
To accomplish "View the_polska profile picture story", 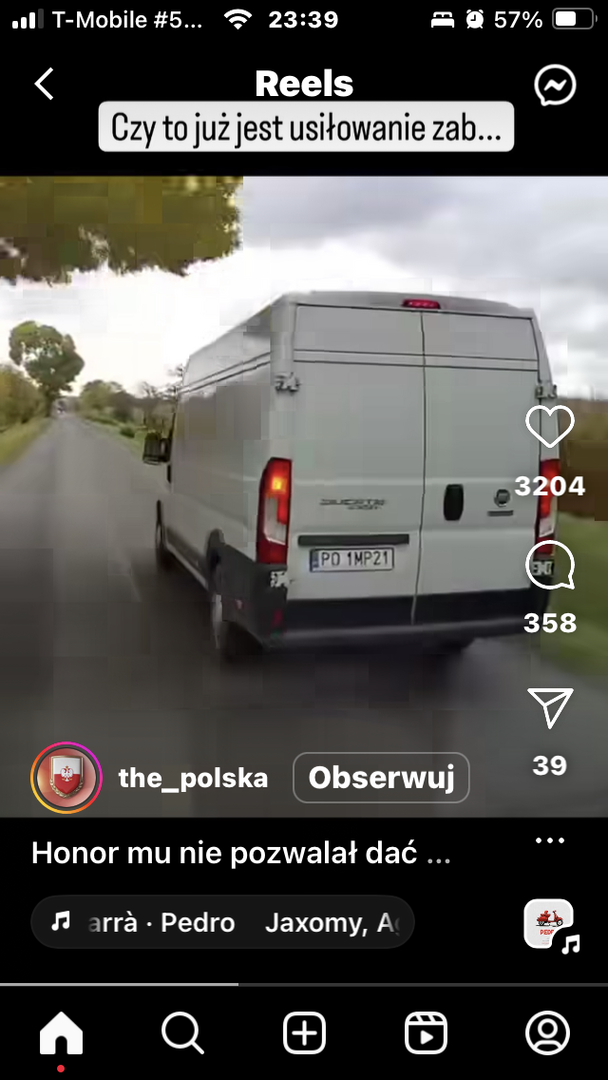I will tap(66, 778).
